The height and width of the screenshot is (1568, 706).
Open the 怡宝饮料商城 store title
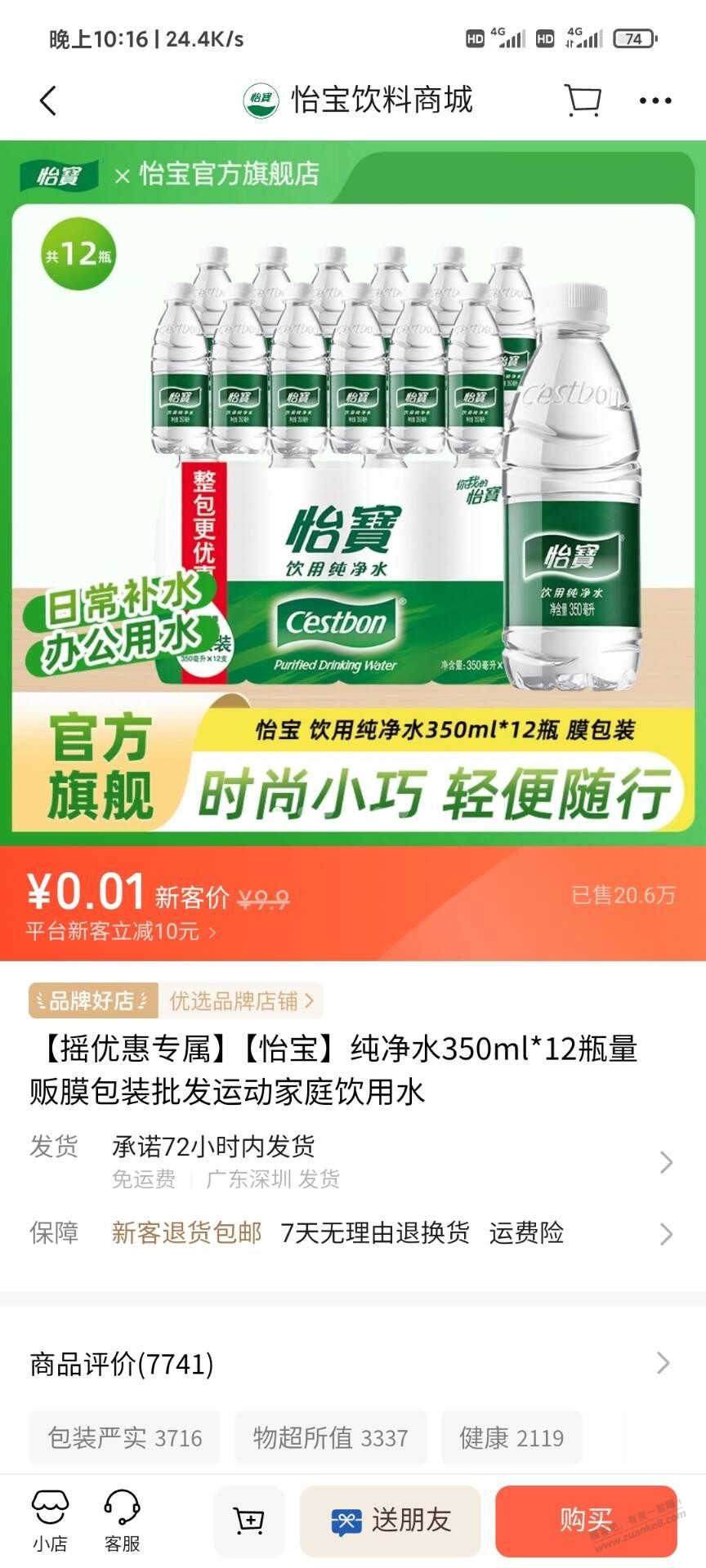click(360, 100)
